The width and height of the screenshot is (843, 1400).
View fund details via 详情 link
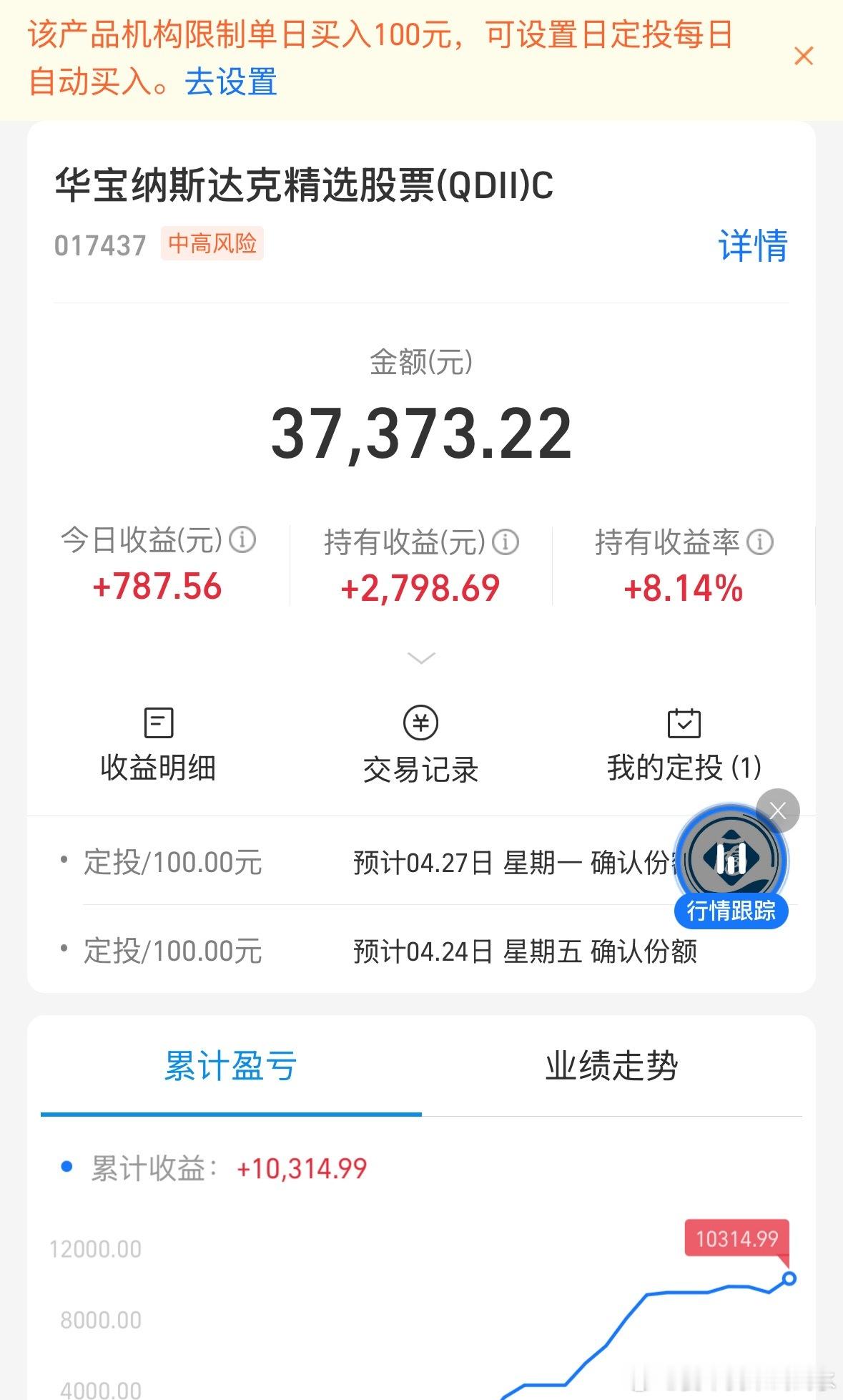(x=751, y=247)
